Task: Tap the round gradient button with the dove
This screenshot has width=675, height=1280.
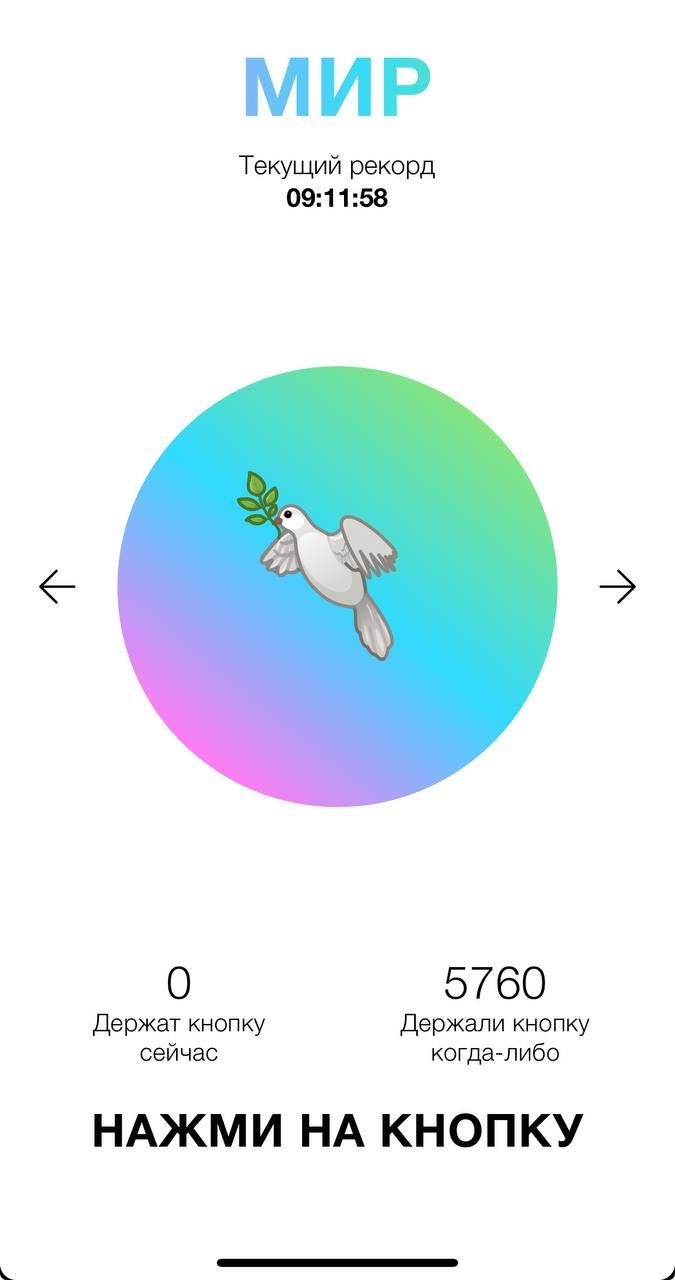Action: (337, 587)
